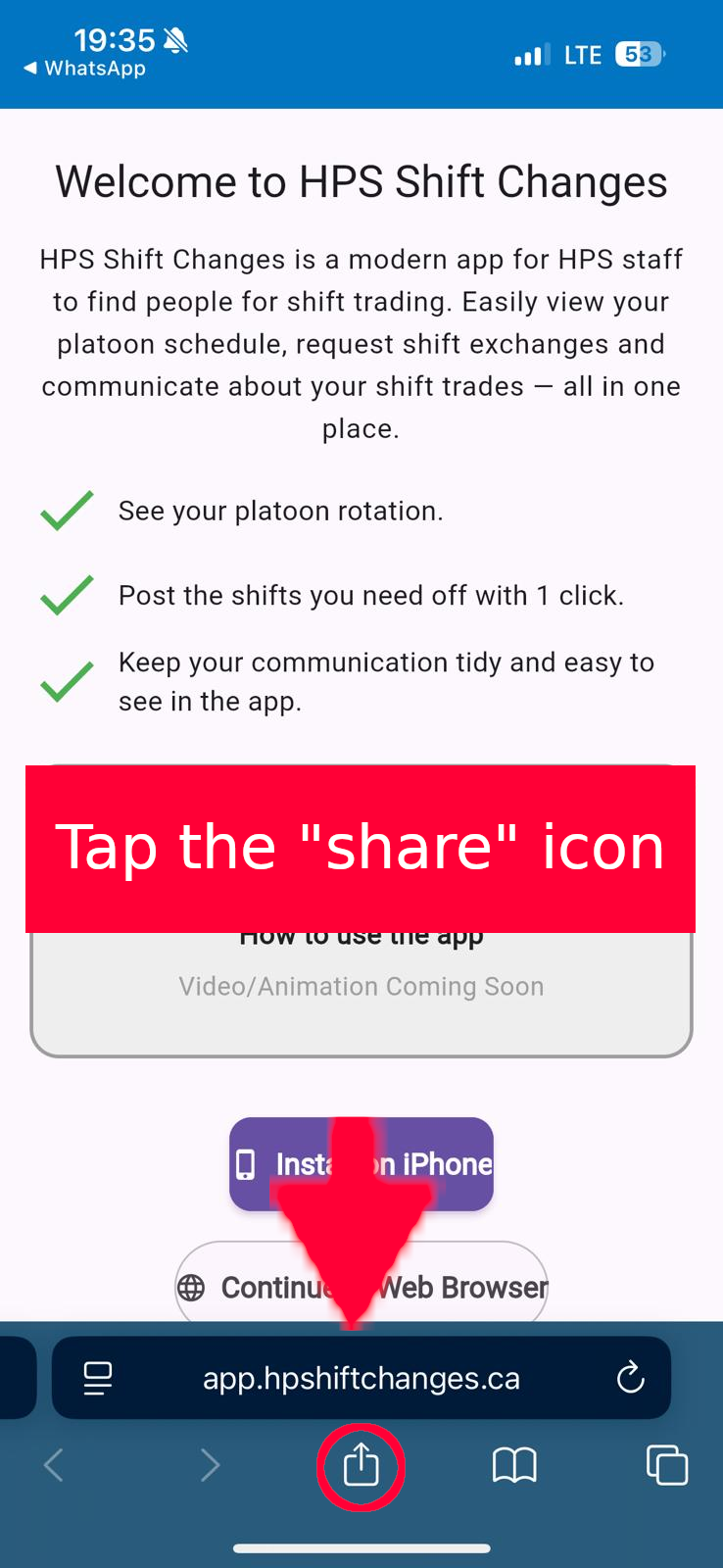The width and height of the screenshot is (723, 1568).
Task: Tap the home indicator bar at screen bottom
Action: [x=361, y=1548]
